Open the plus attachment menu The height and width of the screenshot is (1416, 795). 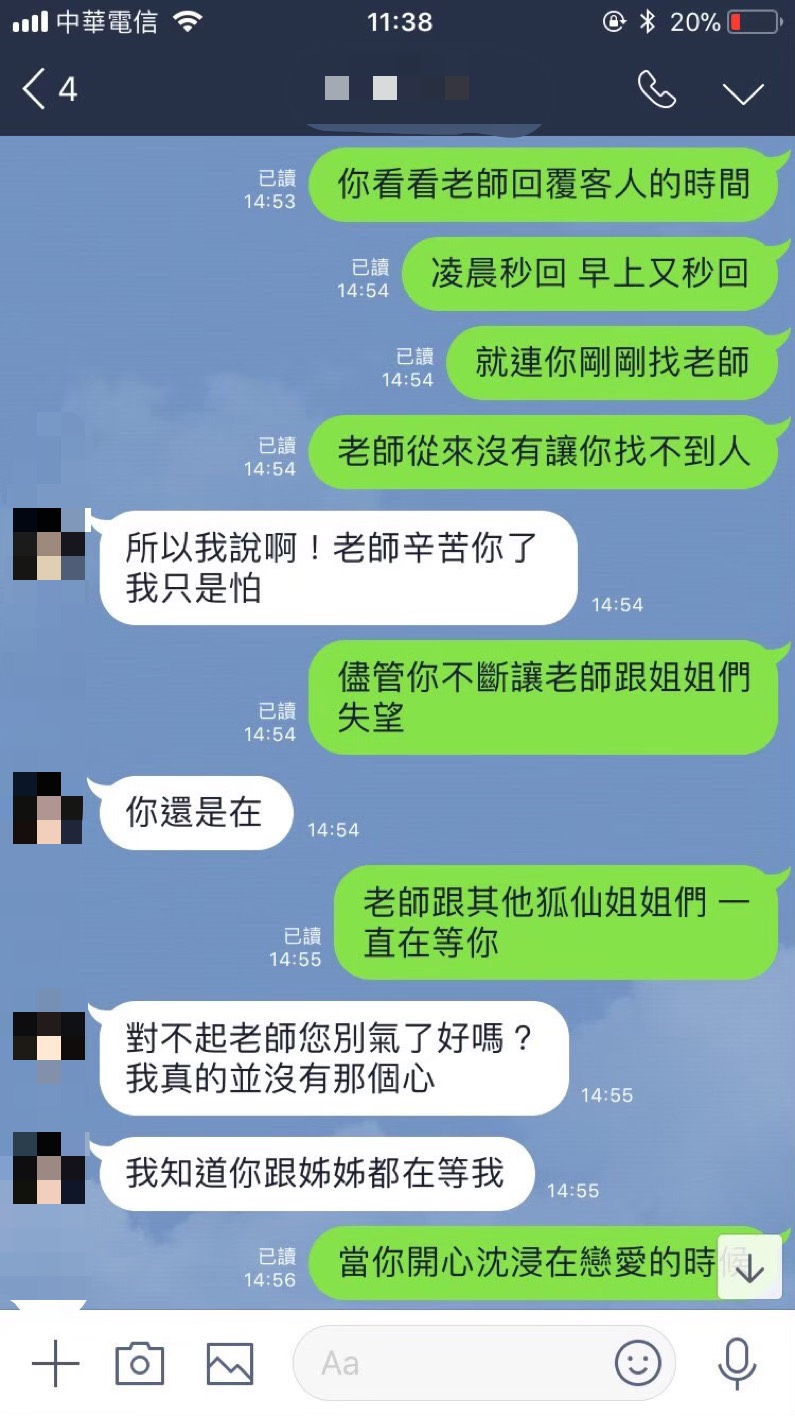point(55,1363)
